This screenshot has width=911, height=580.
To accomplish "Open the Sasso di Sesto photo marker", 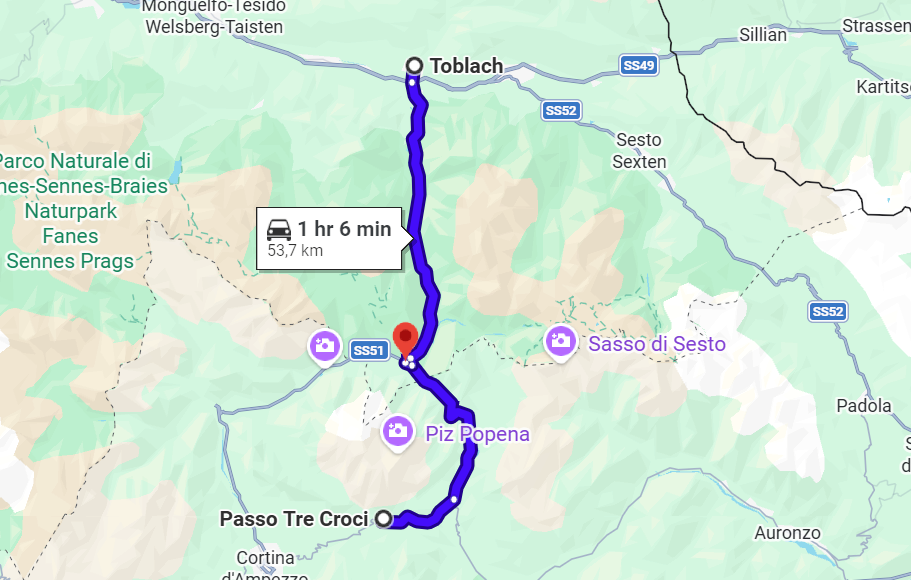I will coord(560,341).
